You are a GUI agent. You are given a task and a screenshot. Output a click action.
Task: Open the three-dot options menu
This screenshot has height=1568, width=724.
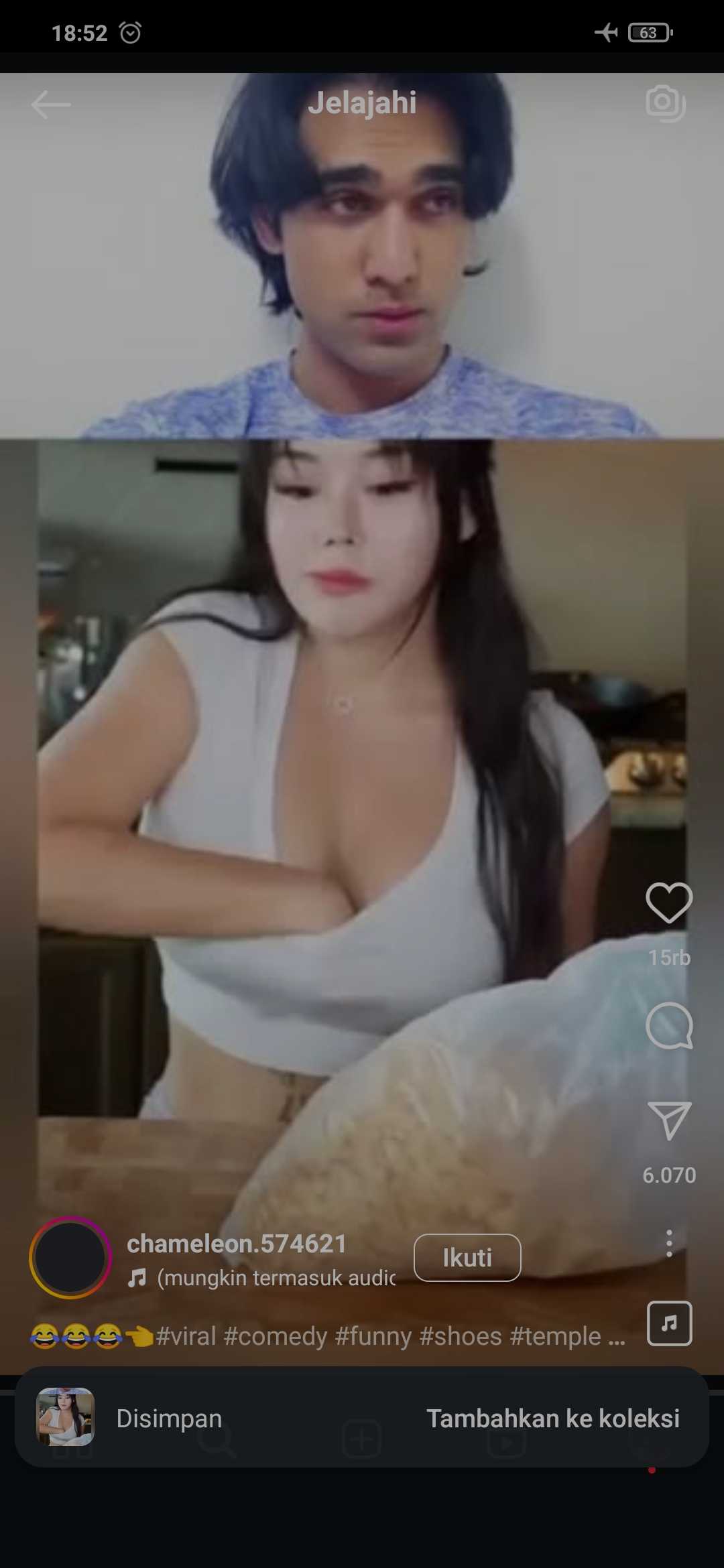pyautogui.click(x=668, y=1243)
